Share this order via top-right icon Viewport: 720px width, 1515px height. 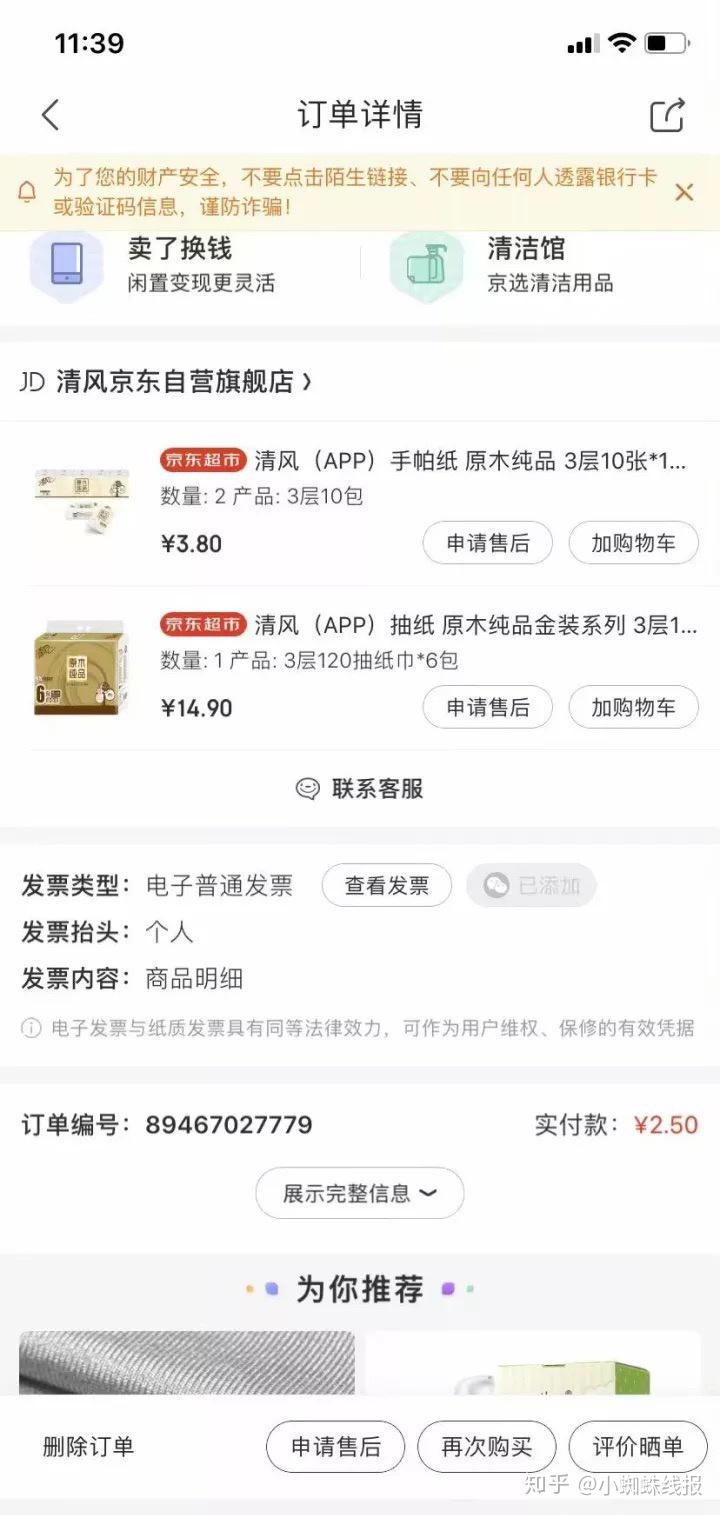click(667, 115)
